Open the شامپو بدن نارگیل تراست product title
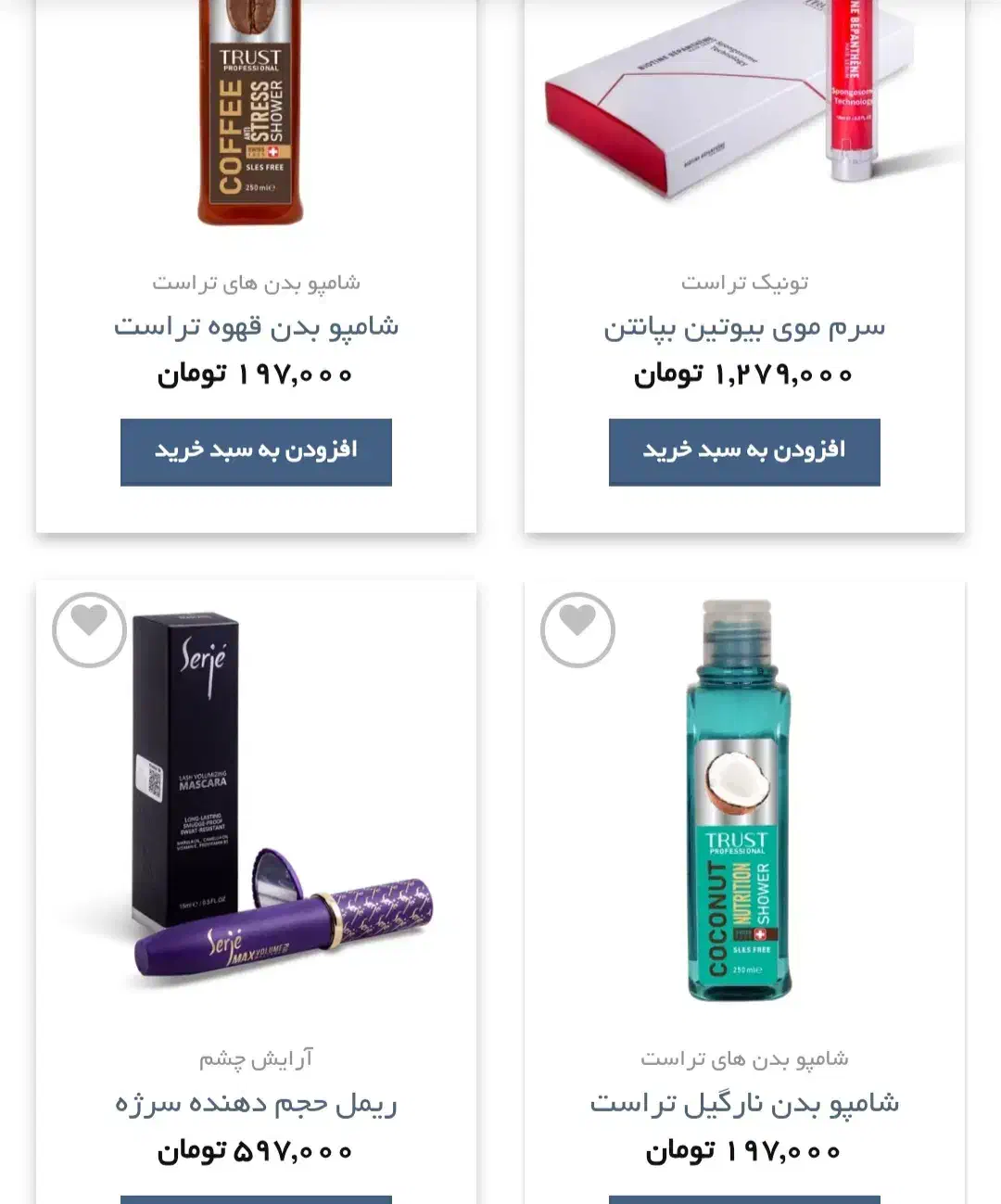 click(x=745, y=1105)
